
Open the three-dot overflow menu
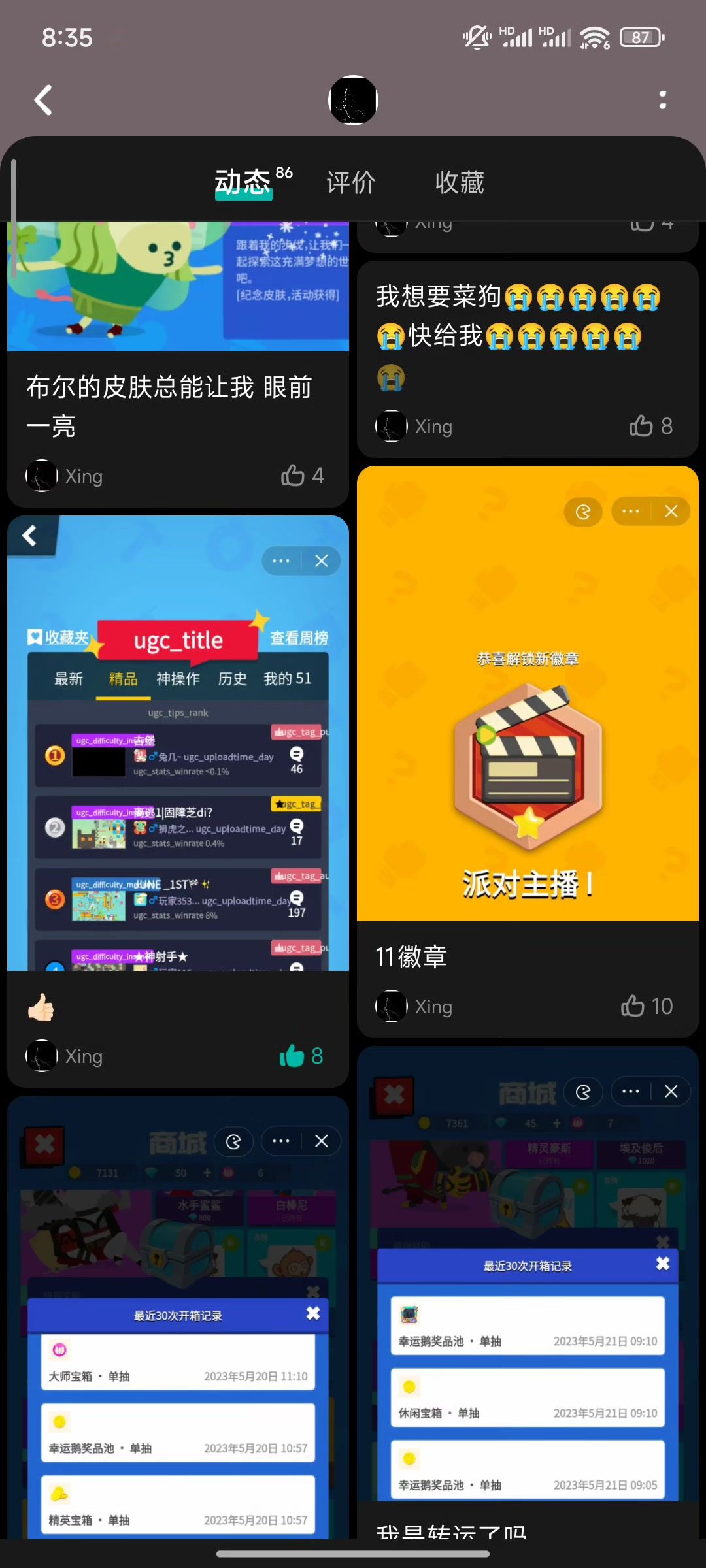tap(662, 100)
